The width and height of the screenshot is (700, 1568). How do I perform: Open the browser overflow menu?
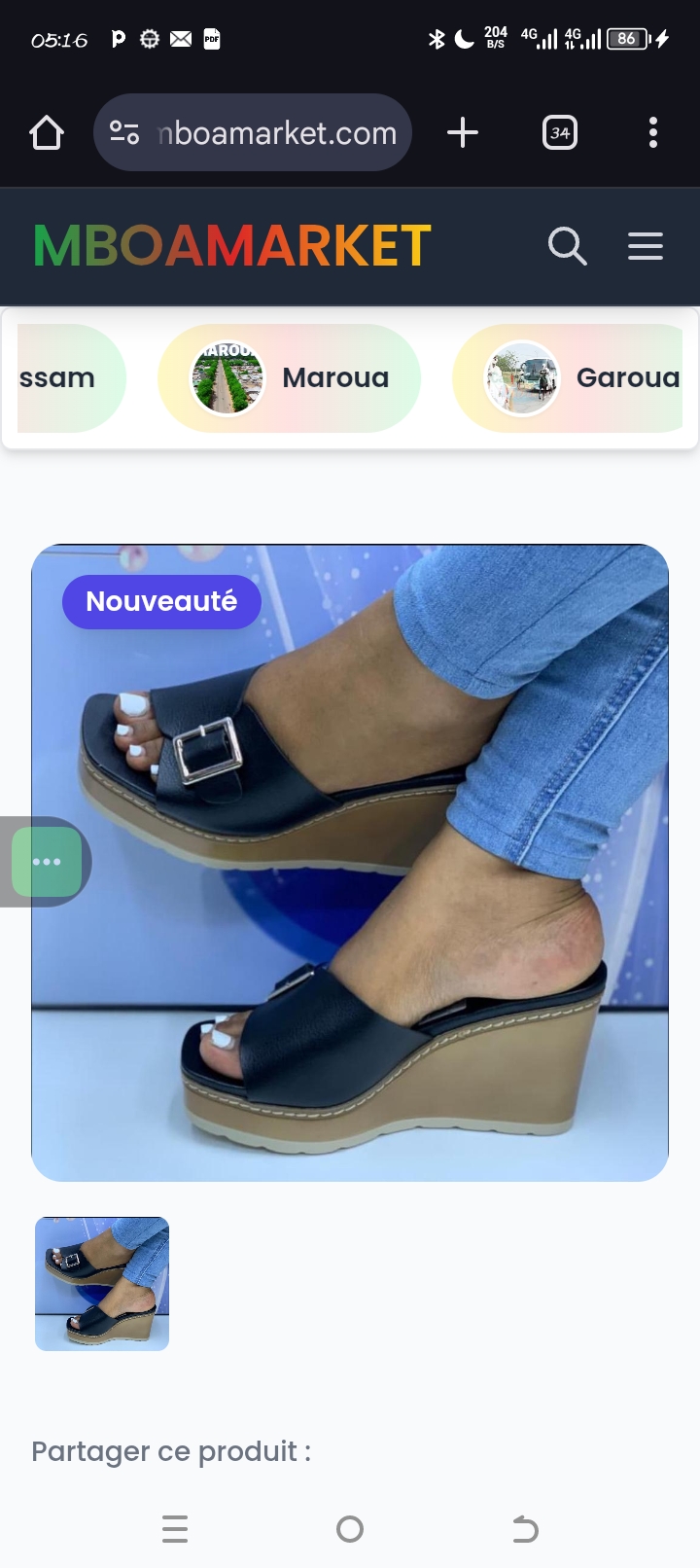(653, 132)
